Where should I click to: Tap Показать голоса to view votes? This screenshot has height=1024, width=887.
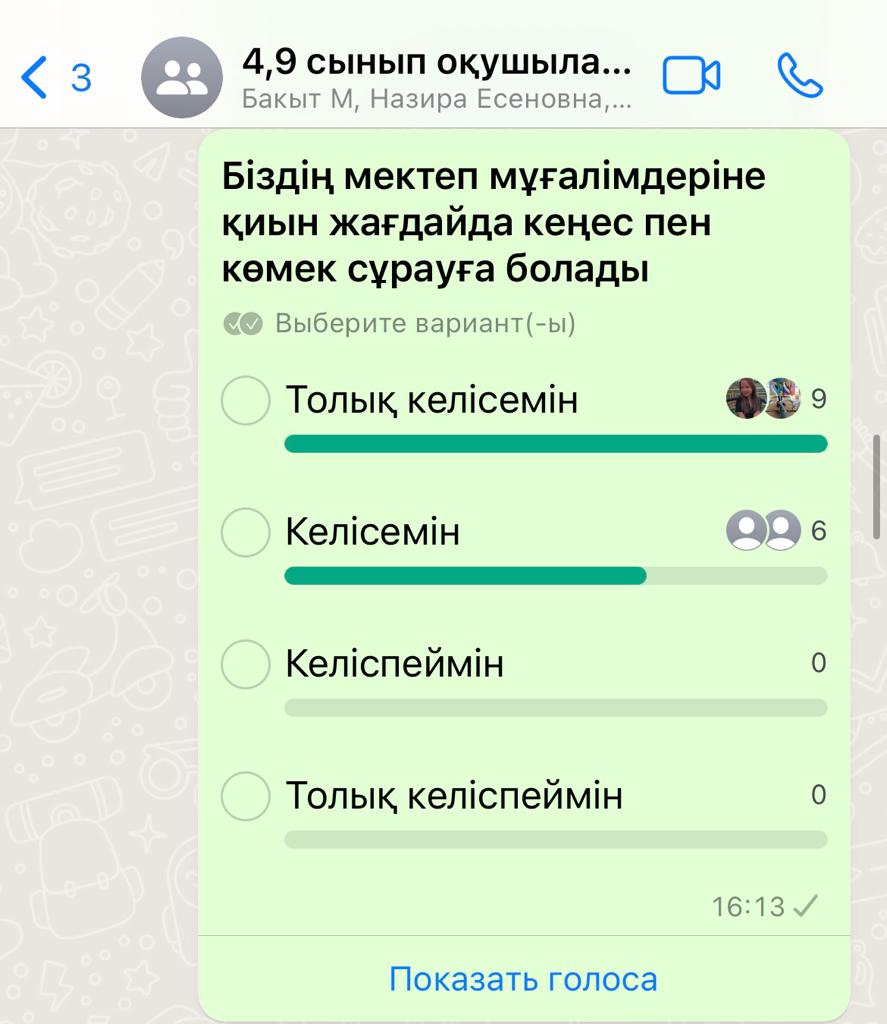click(x=523, y=979)
